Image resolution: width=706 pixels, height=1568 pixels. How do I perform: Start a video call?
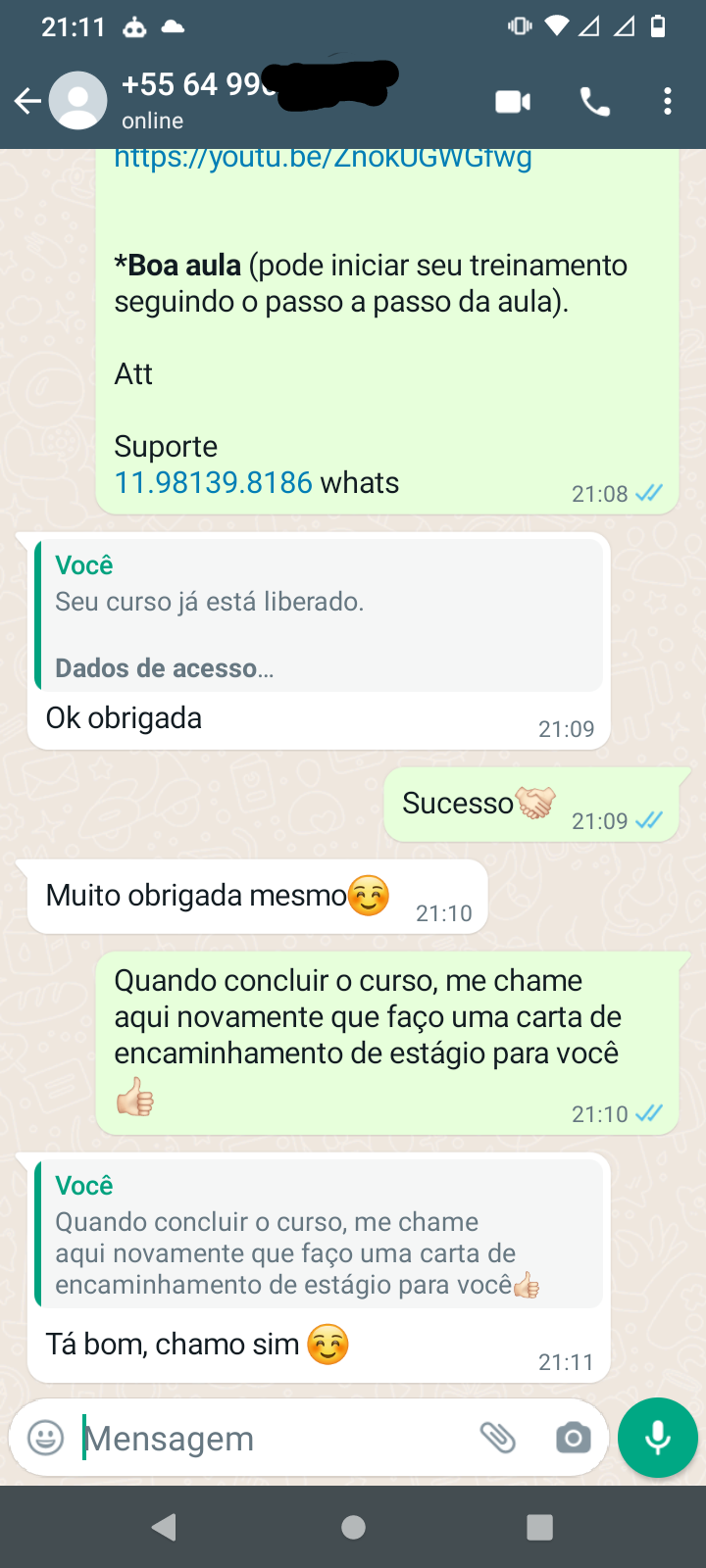click(513, 102)
